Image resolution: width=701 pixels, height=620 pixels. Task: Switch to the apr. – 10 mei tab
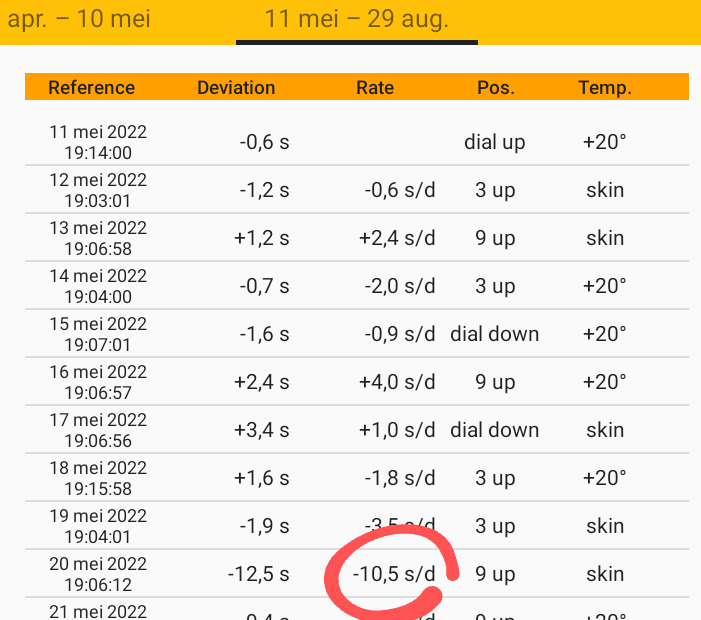pos(80,19)
